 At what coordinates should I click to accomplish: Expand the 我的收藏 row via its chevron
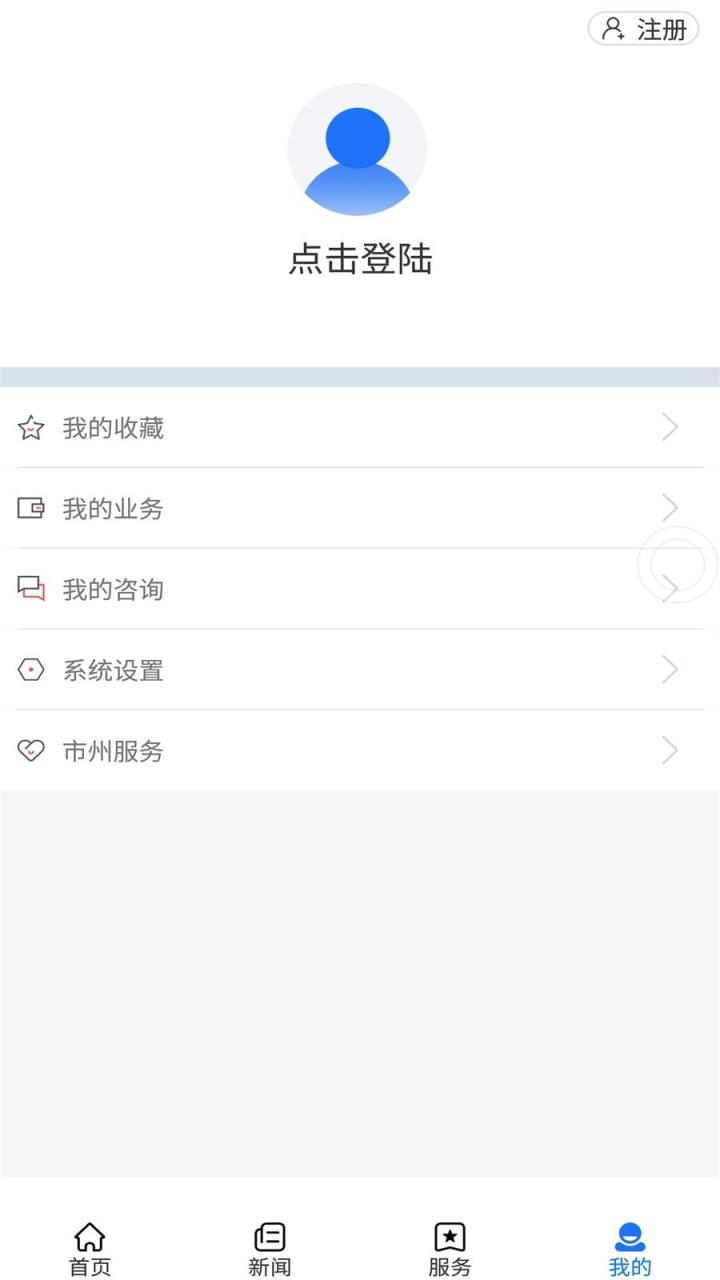671,428
